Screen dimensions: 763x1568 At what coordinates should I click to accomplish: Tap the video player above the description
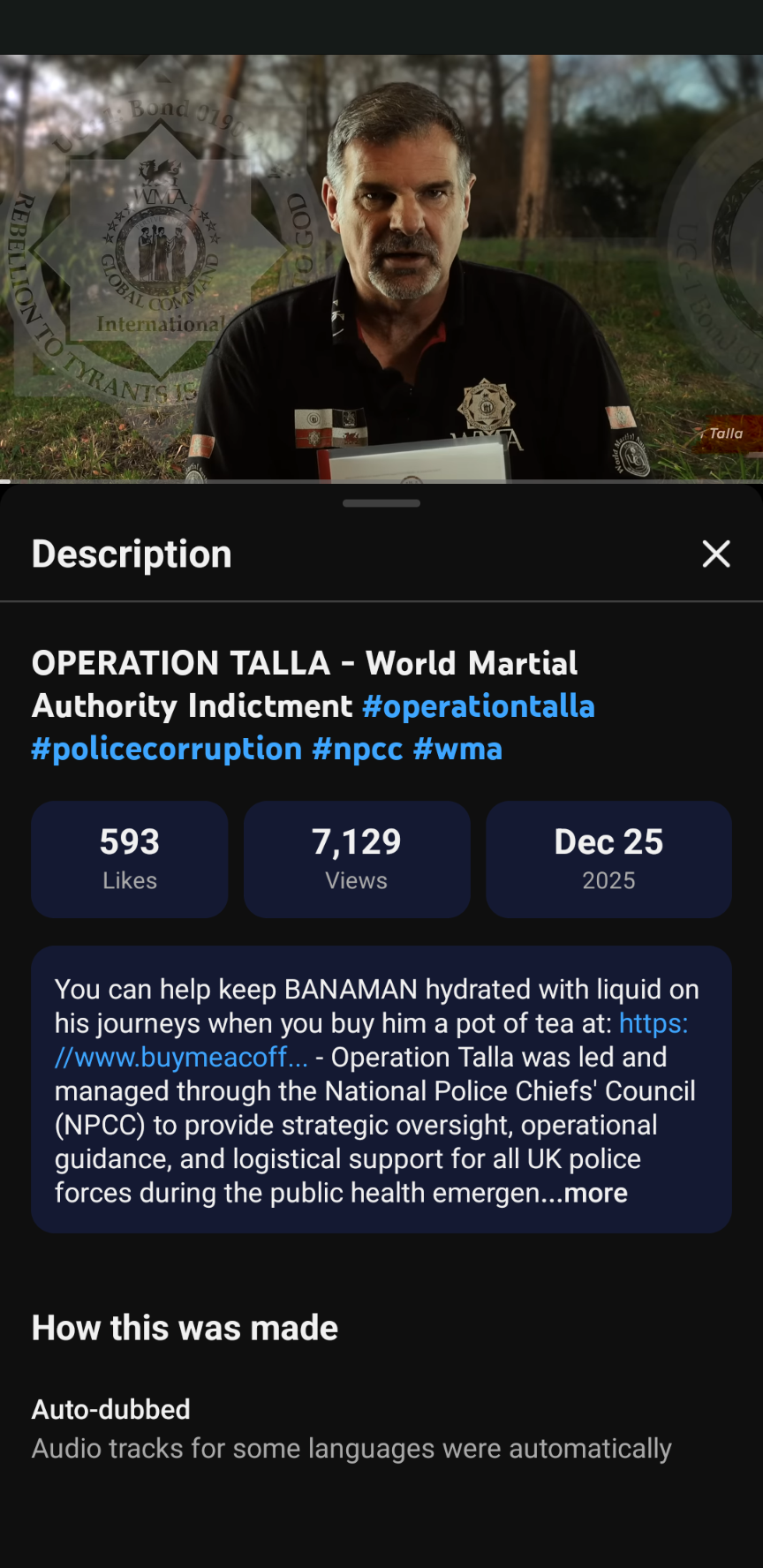click(x=381, y=268)
